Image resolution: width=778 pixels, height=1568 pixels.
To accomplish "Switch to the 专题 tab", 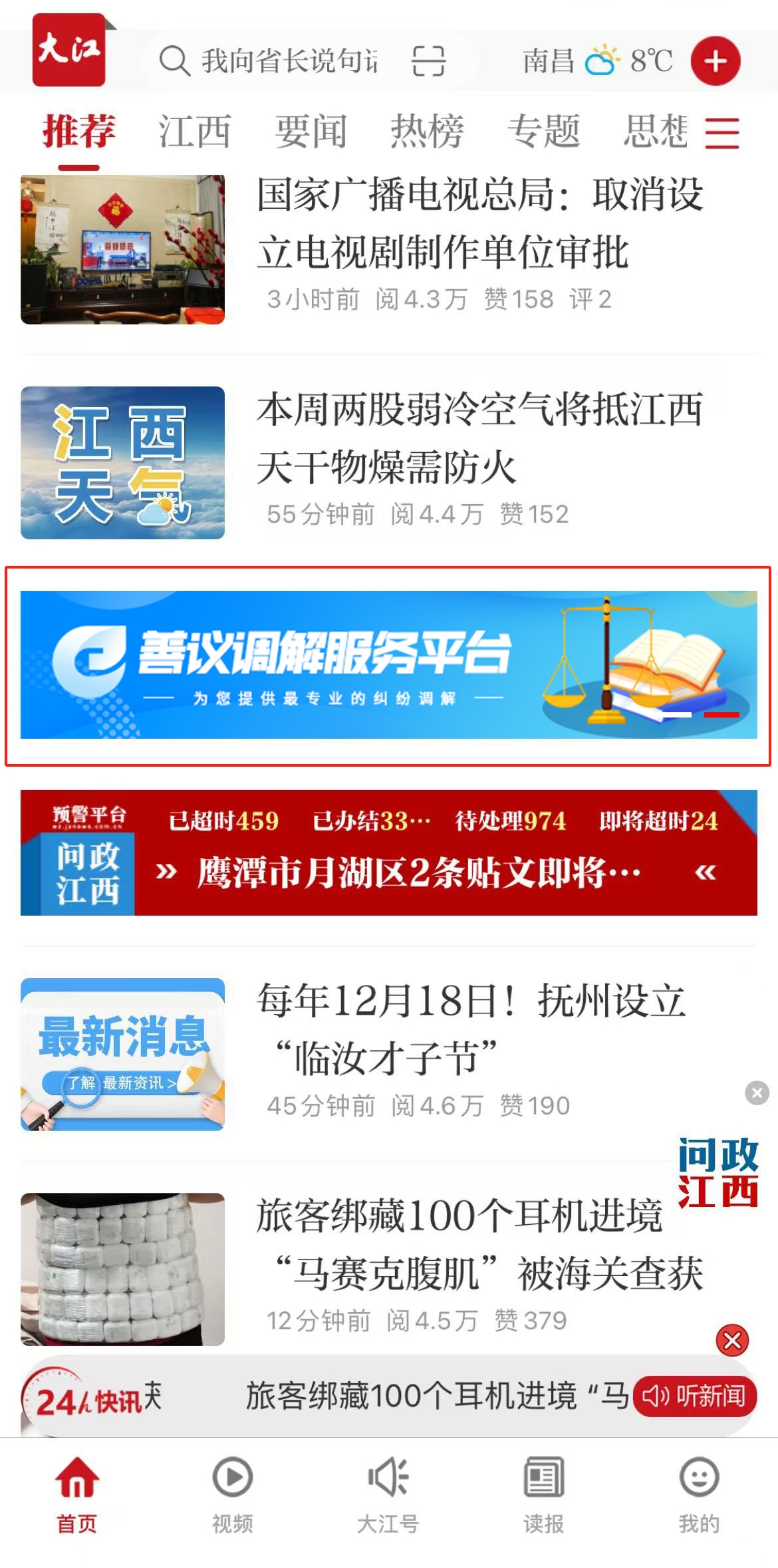I will [x=543, y=131].
